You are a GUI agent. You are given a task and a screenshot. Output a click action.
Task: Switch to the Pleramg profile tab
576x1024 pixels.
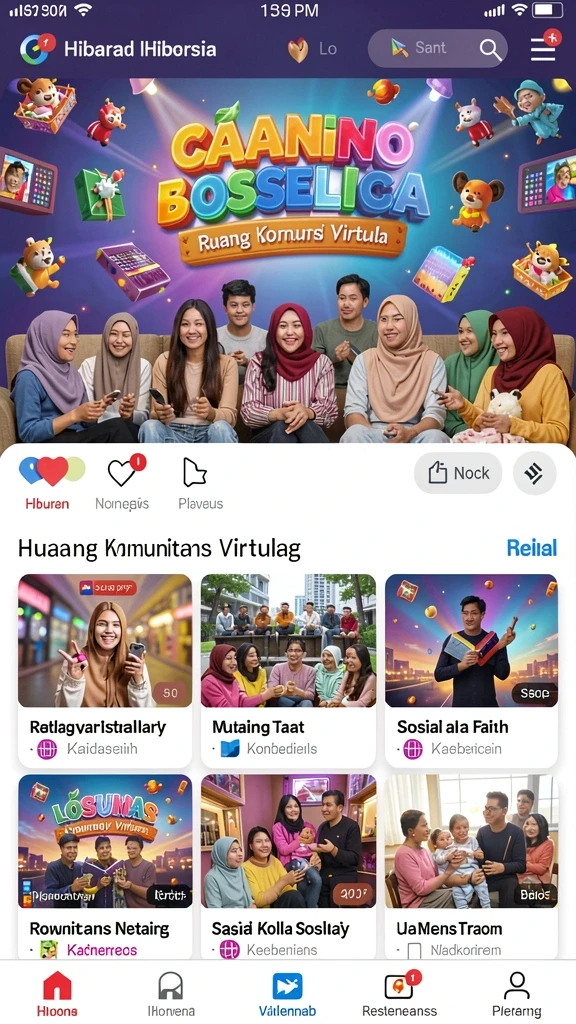[517, 994]
